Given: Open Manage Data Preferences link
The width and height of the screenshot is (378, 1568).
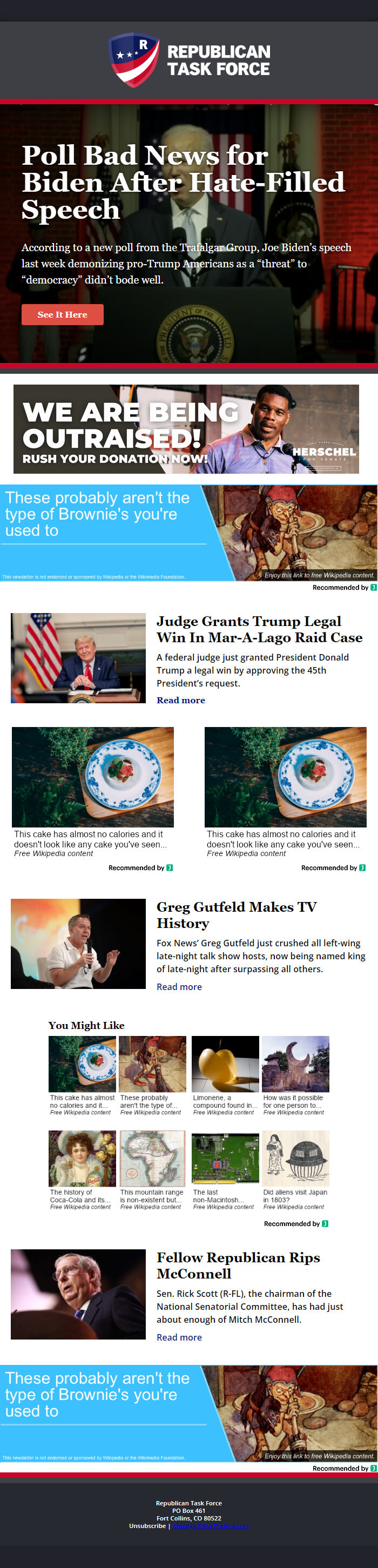Looking at the screenshot, I should (x=210, y=1525).
